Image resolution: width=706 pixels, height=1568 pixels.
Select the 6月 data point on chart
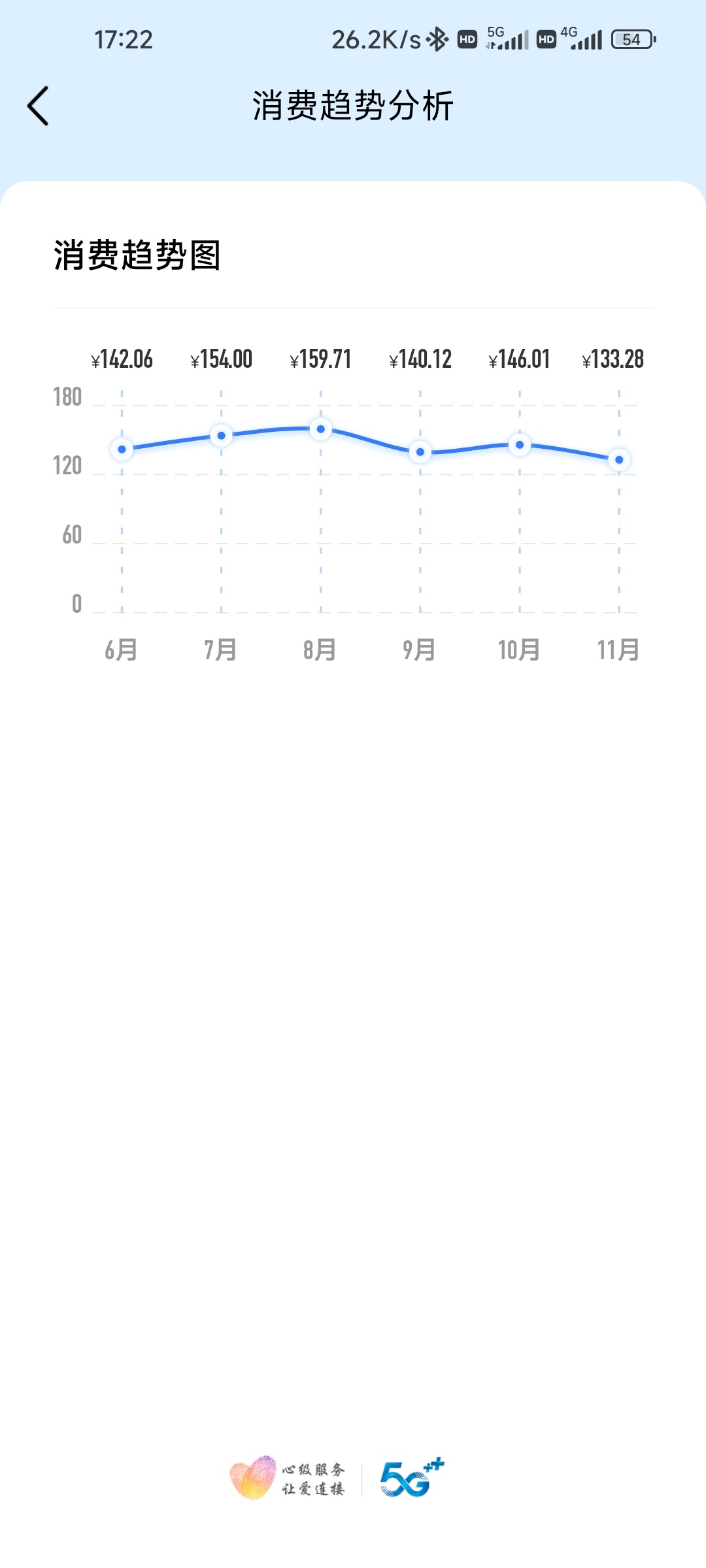[x=122, y=449]
